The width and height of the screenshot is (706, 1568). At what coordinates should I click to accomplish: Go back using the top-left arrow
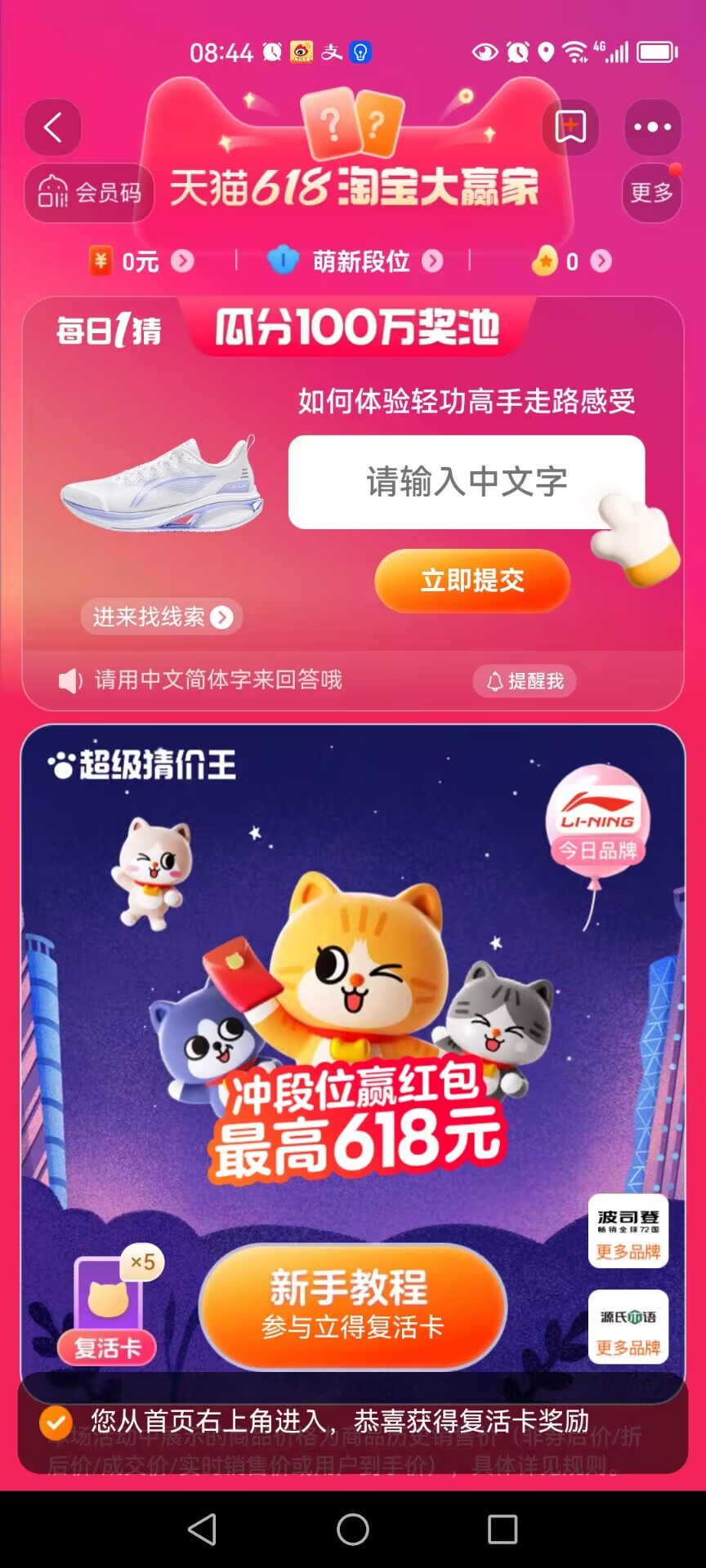click(x=53, y=127)
